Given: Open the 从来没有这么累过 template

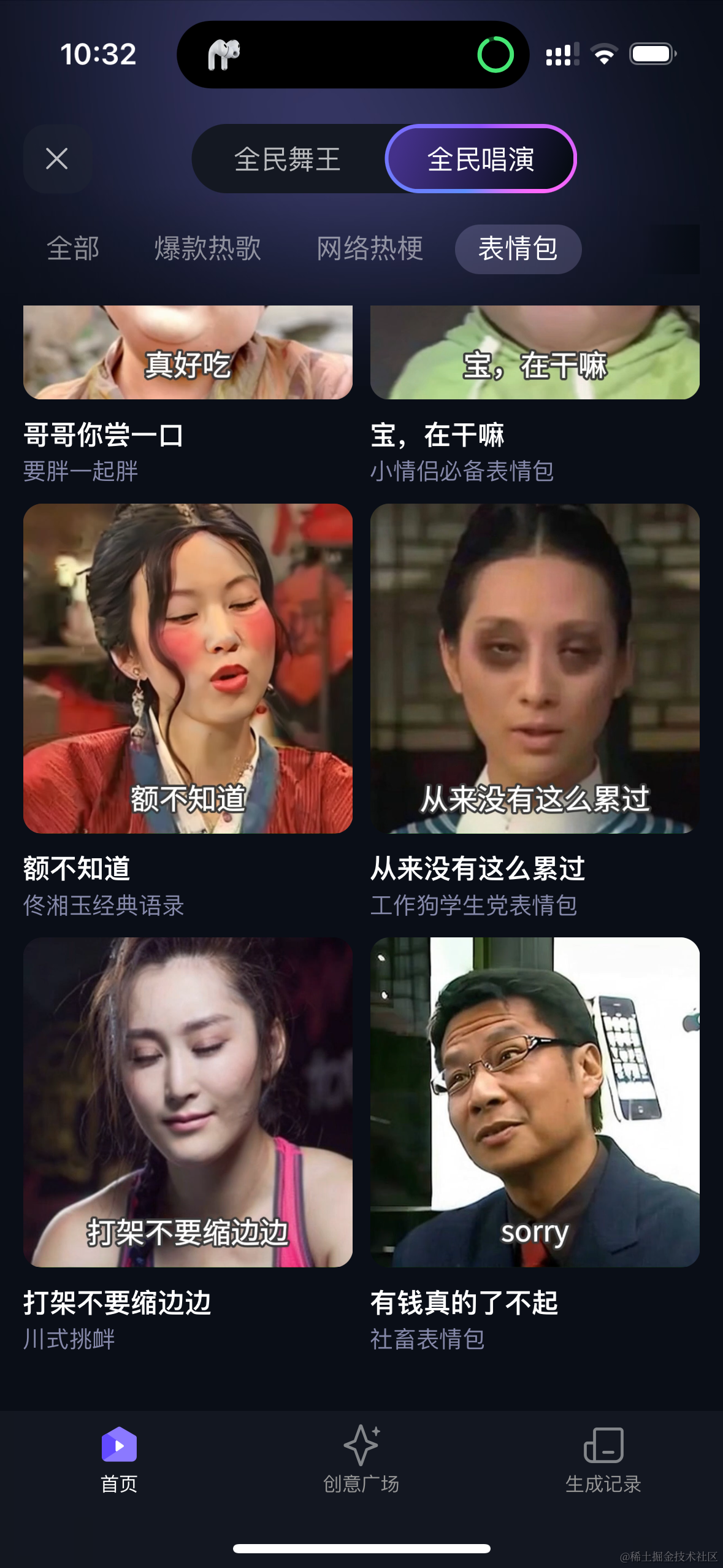Looking at the screenshot, I should tap(535, 669).
